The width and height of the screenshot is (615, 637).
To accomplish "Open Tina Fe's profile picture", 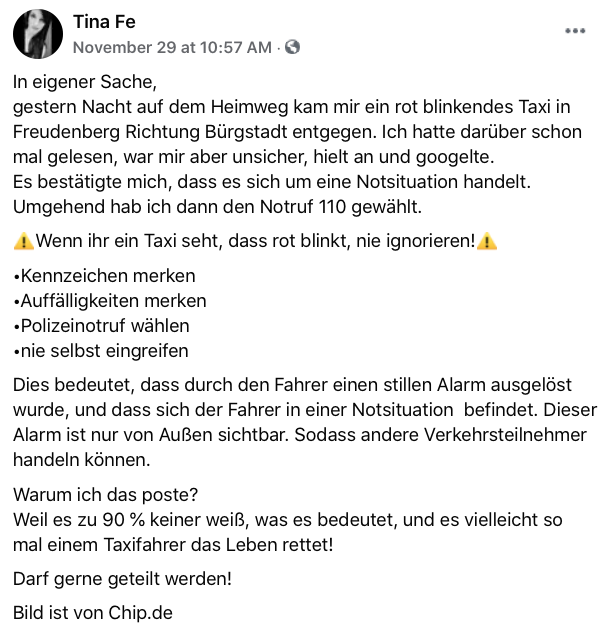I will click(38, 34).
